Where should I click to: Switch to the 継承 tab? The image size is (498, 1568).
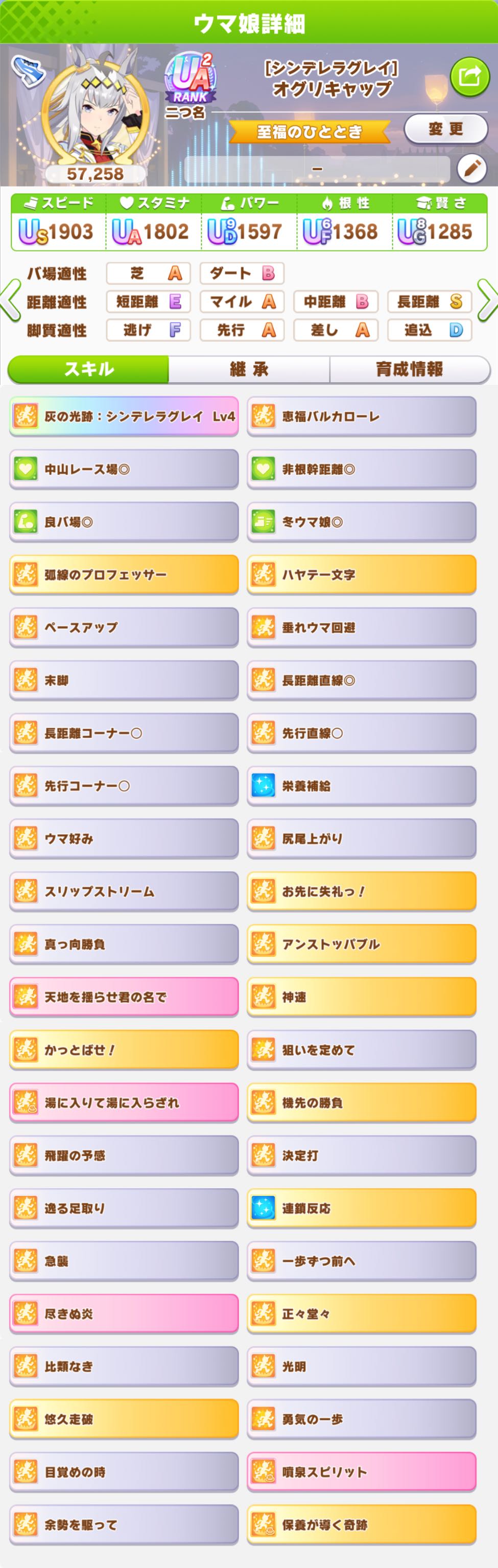click(x=249, y=369)
